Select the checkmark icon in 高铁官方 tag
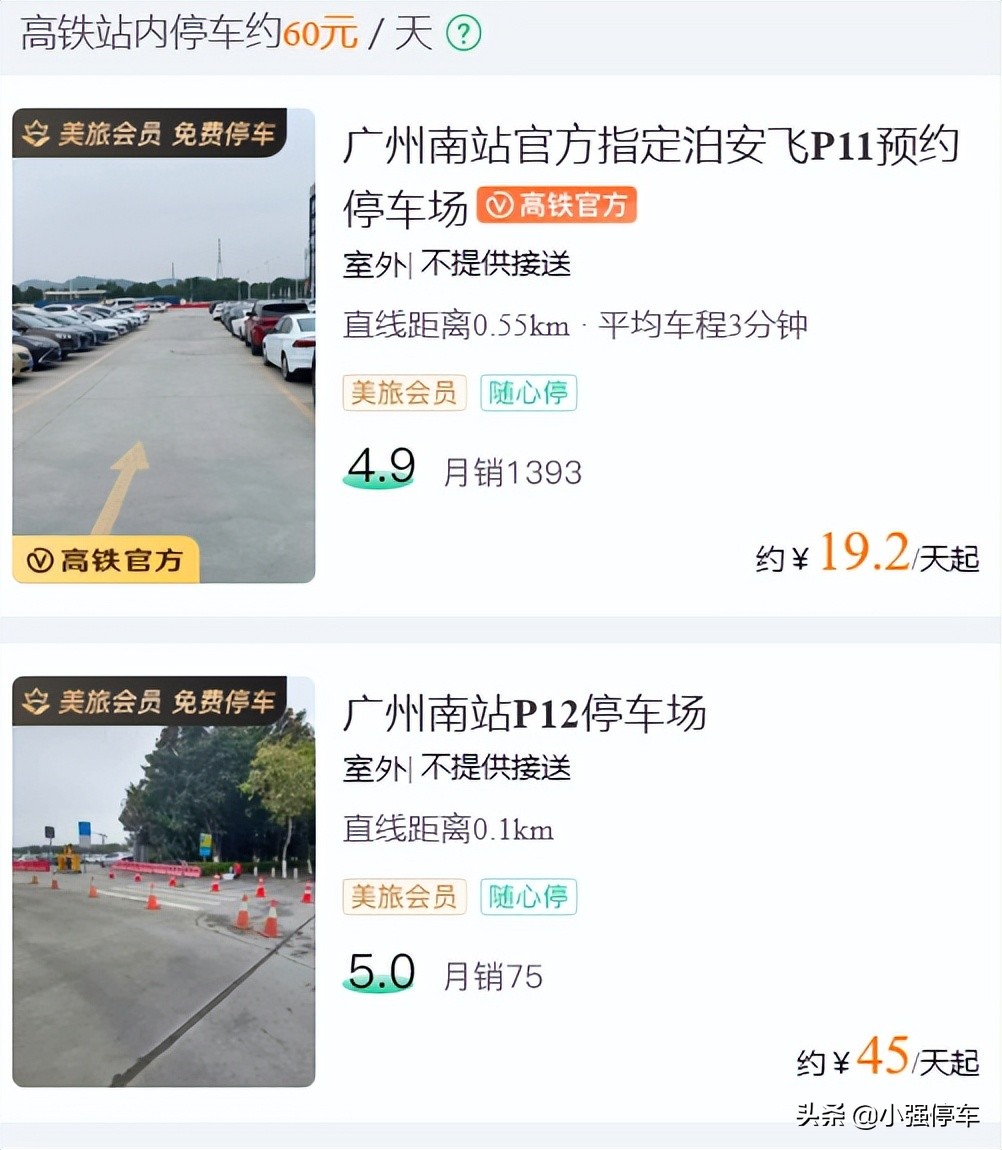Image resolution: width=1002 pixels, height=1150 pixels. pos(498,205)
